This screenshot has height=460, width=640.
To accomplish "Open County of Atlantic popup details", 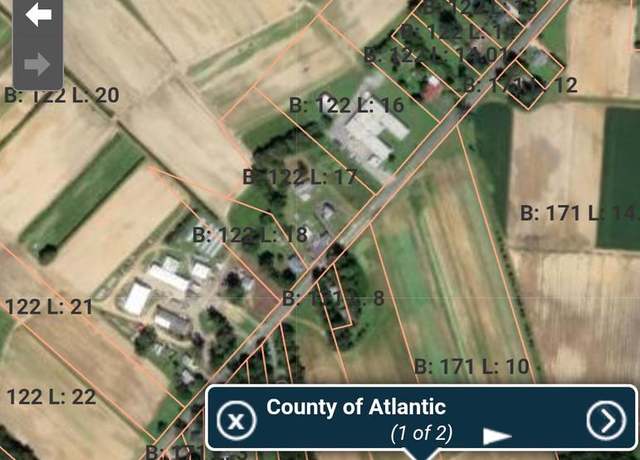I will pos(356,408).
